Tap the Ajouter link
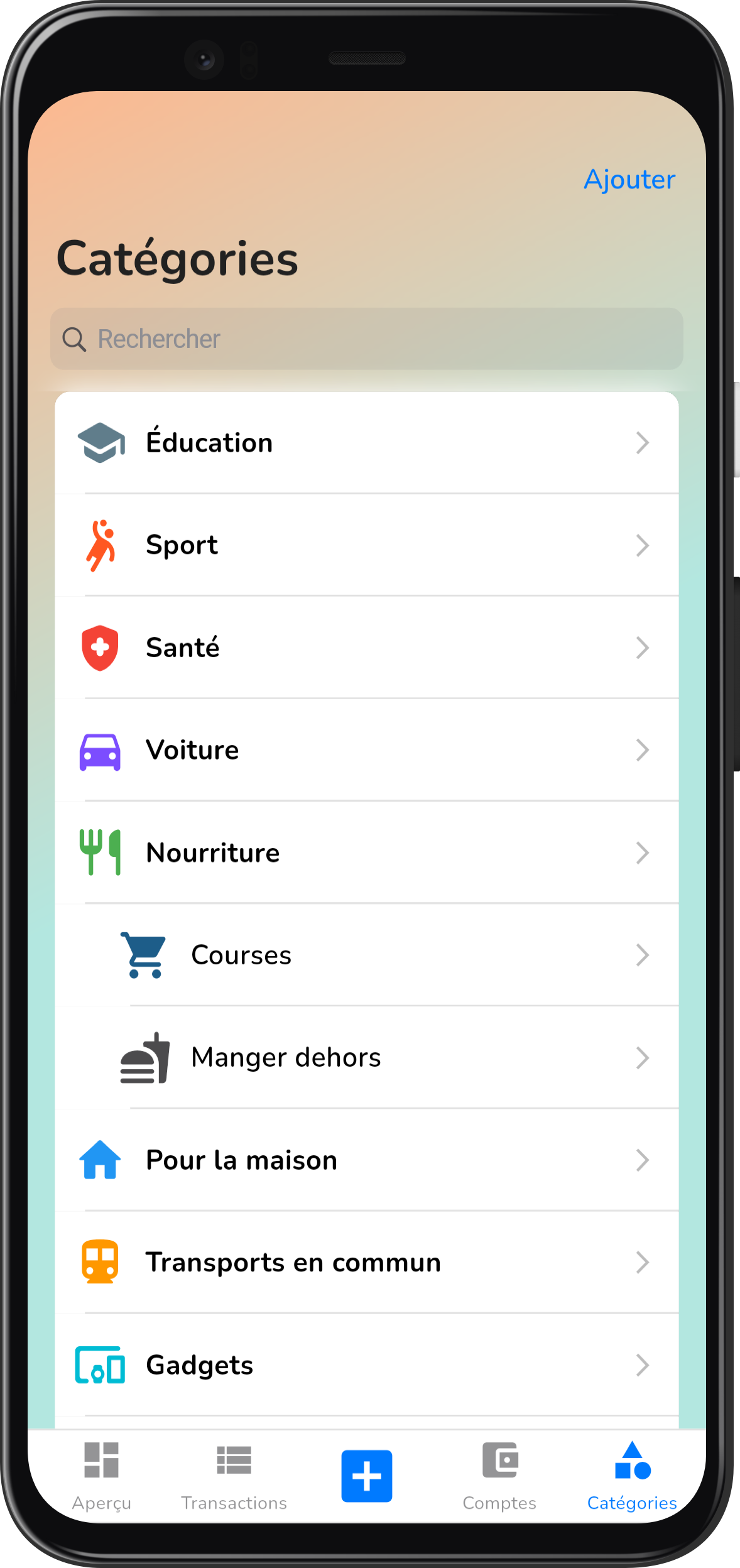 pyautogui.click(x=629, y=180)
